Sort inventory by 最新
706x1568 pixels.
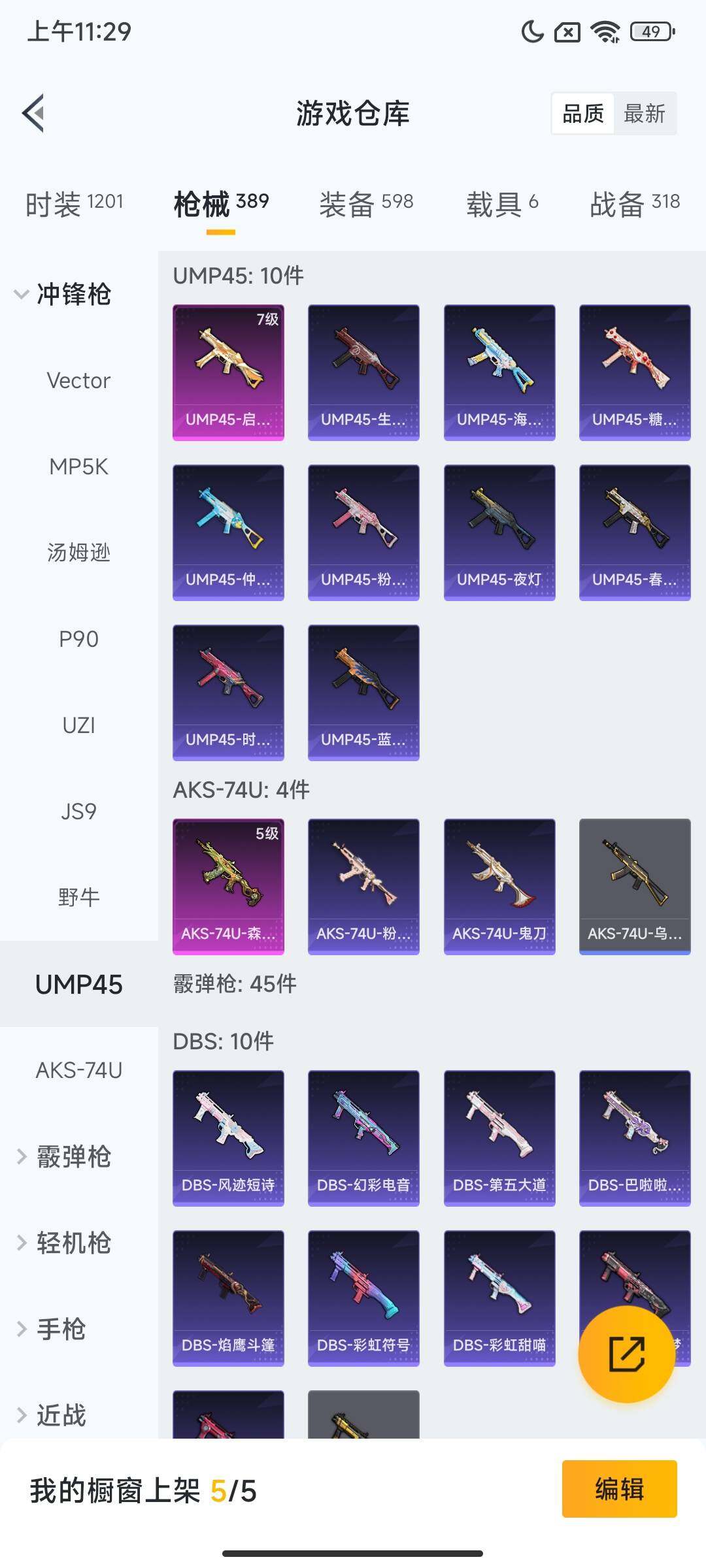644,114
